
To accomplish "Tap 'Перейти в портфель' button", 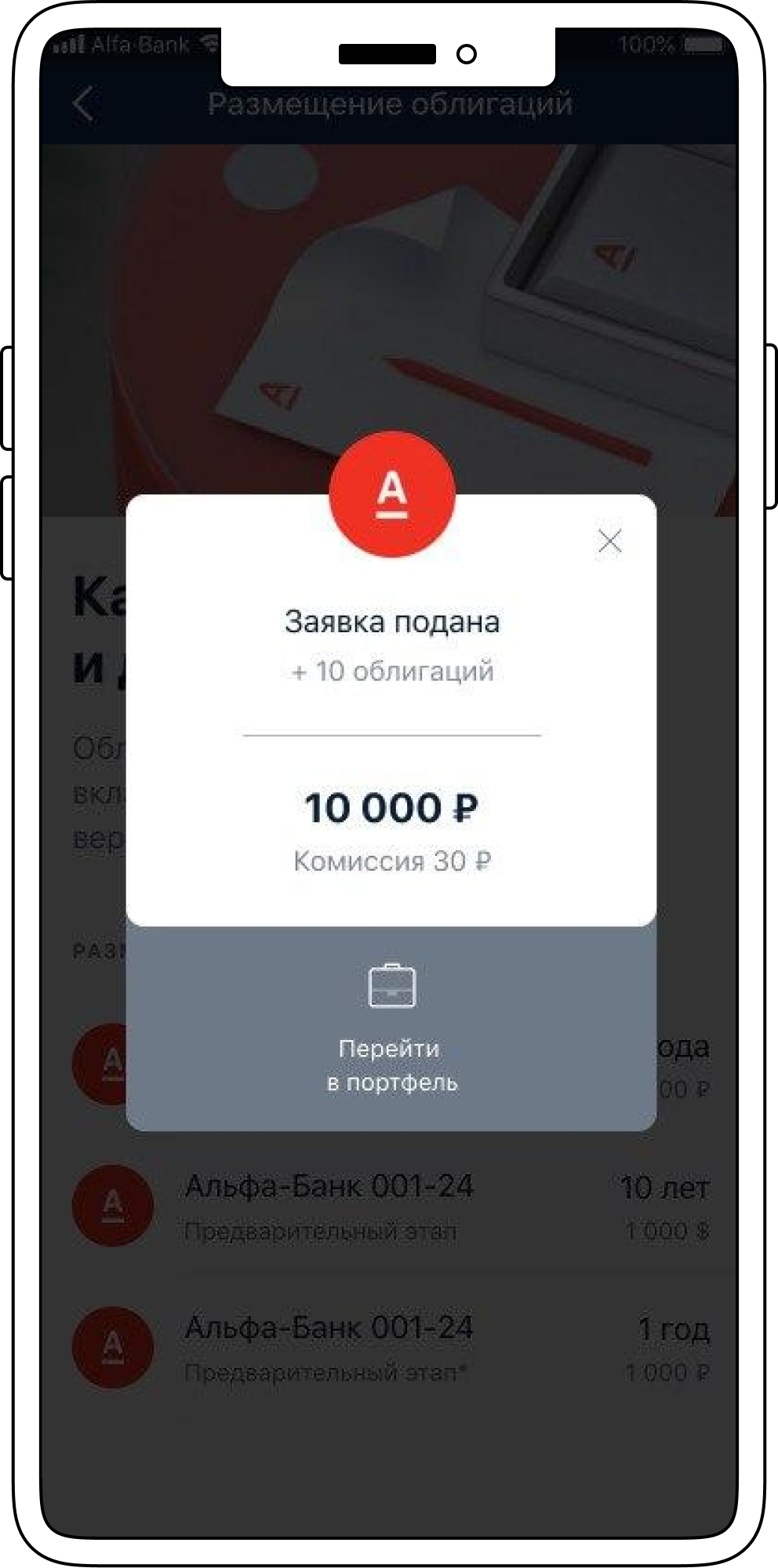I will point(391,1028).
